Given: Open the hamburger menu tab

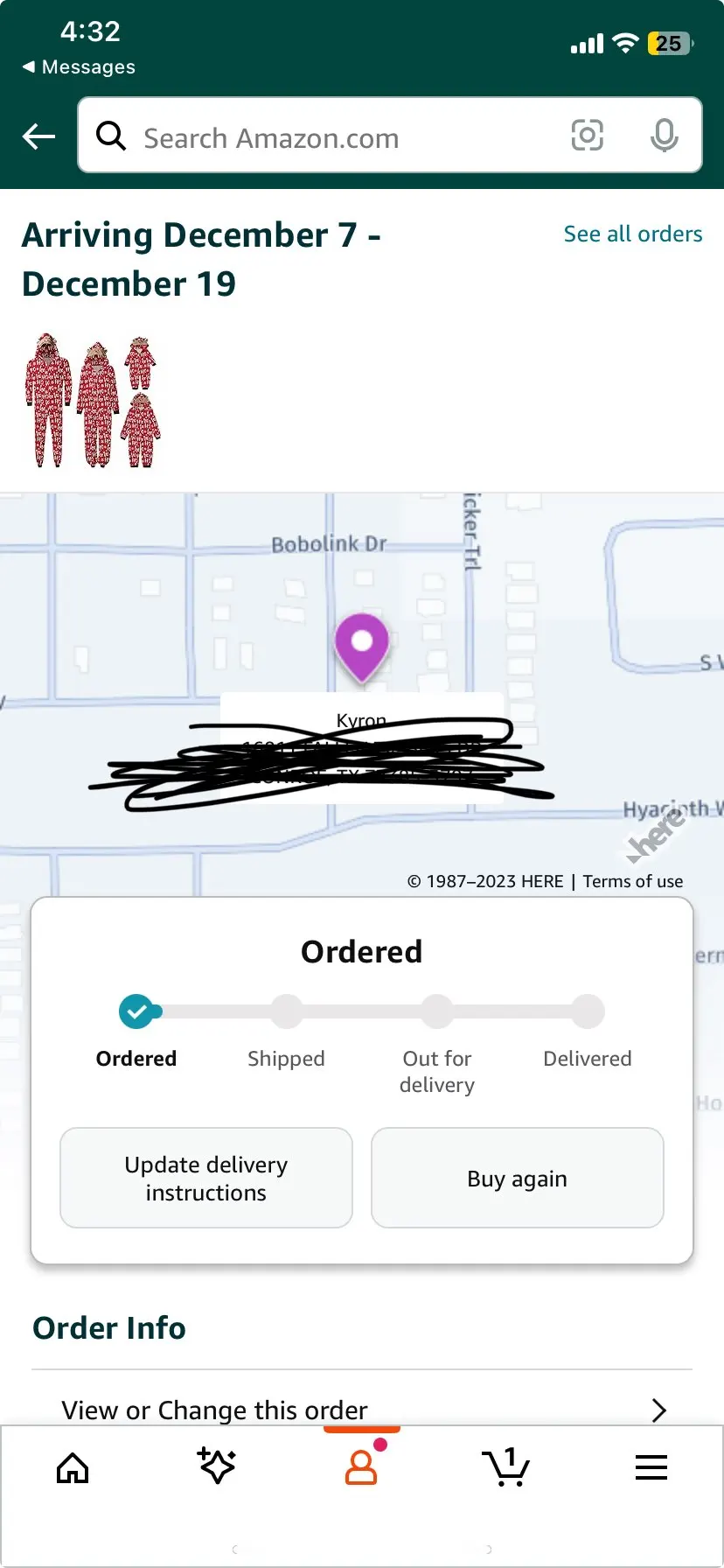Looking at the screenshot, I should [x=651, y=1467].
